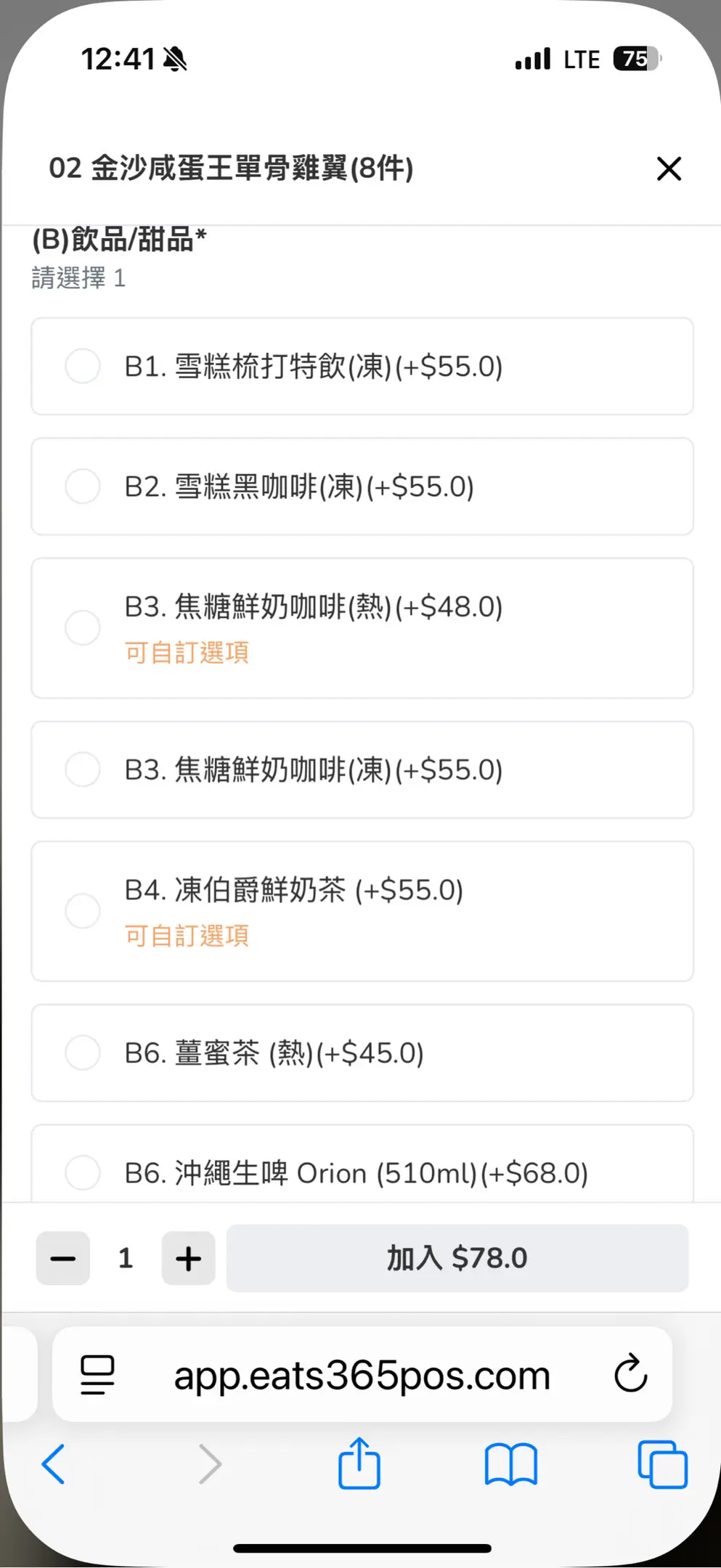Viewport: 721px width, 1568px height.
Task: Tap 加入 $78.0 to add to cart
Action: click(457, 1258)
